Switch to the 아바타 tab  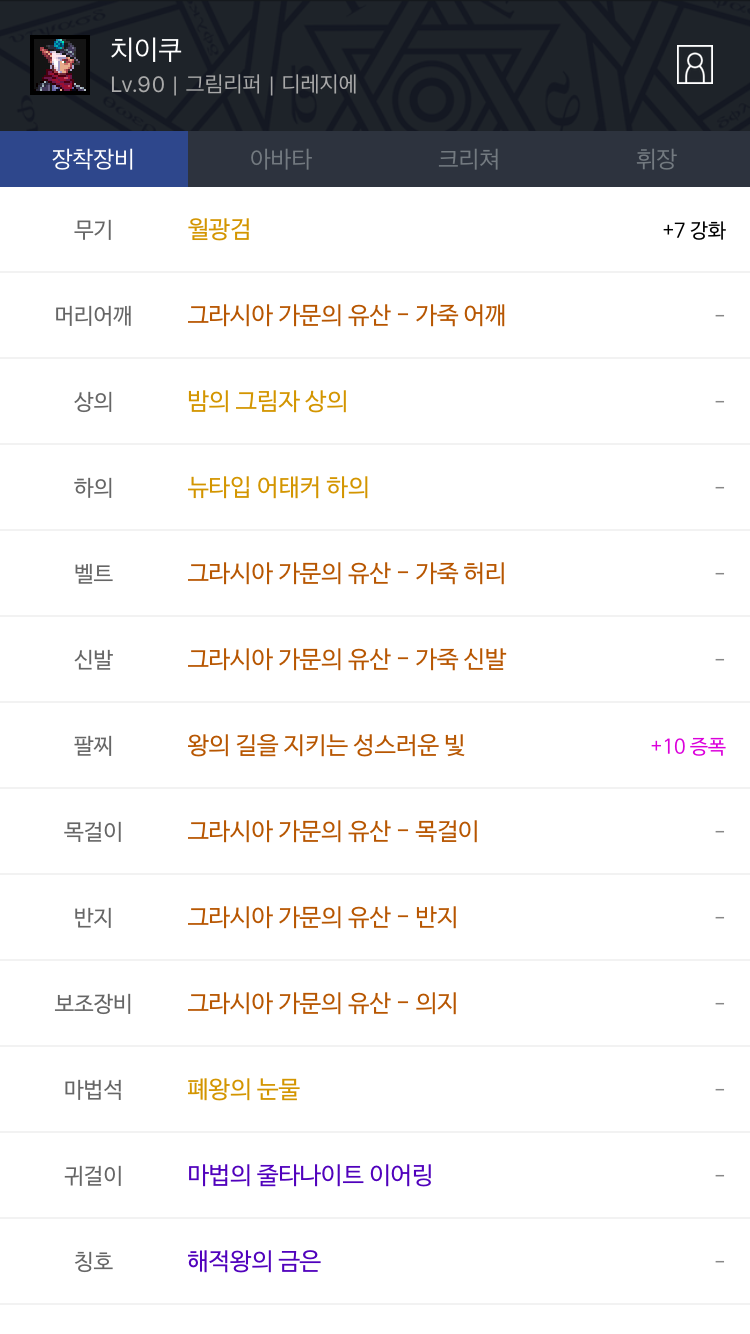tap(281, 159)
